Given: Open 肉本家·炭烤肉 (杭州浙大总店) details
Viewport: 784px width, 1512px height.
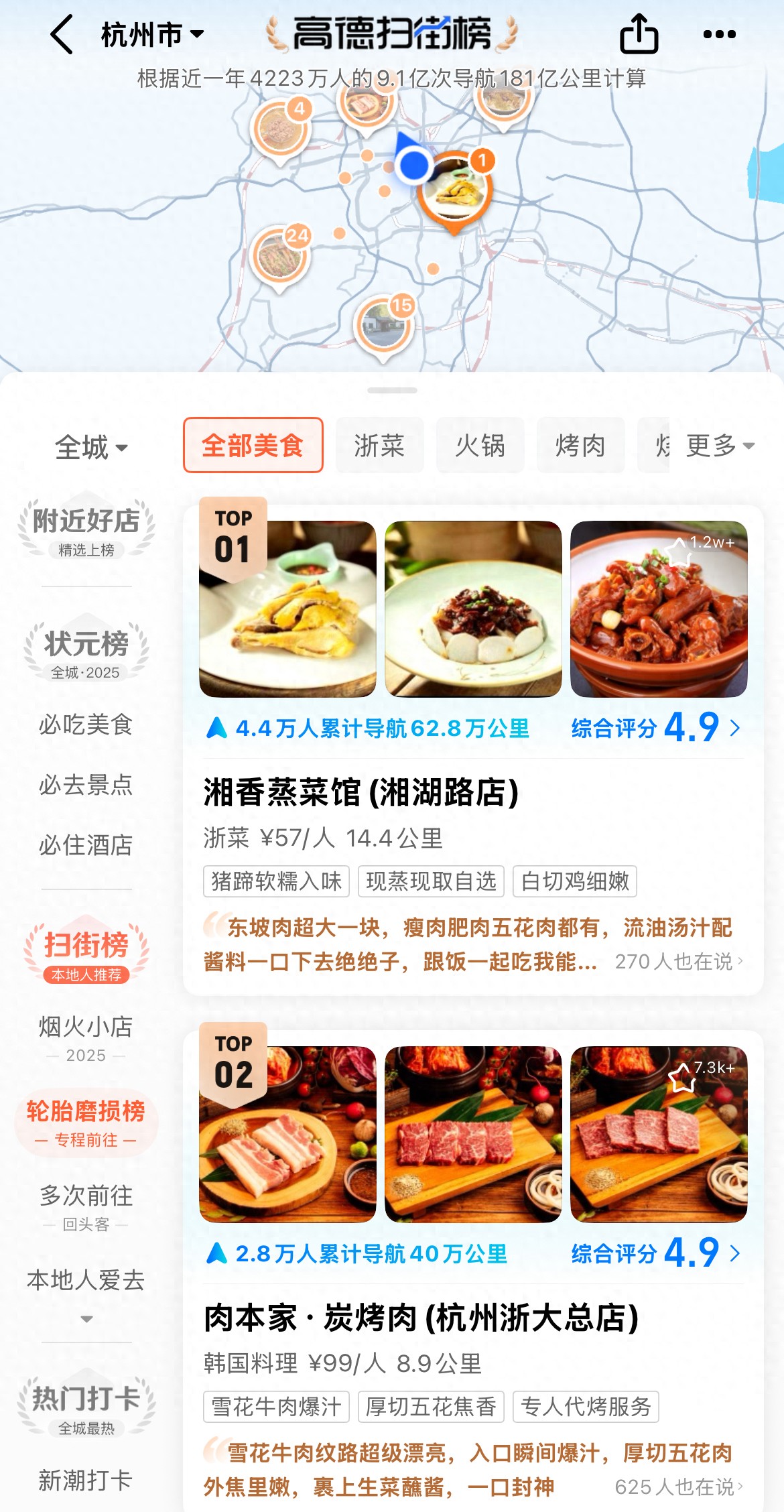Looking at the screenshot, I should [x=421, y=1318].
